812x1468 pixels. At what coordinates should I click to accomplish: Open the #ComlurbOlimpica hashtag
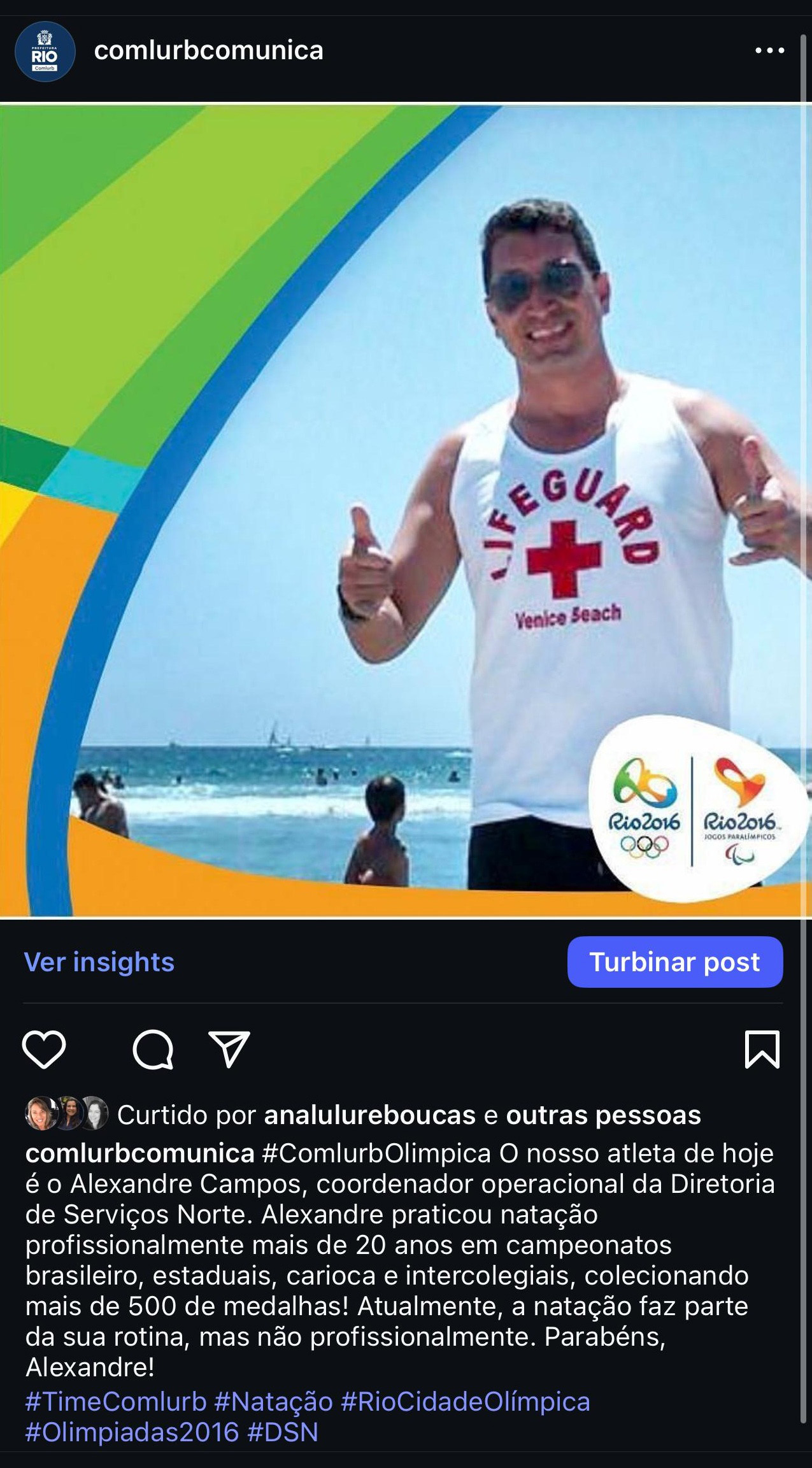click(x=376, y=1153)
